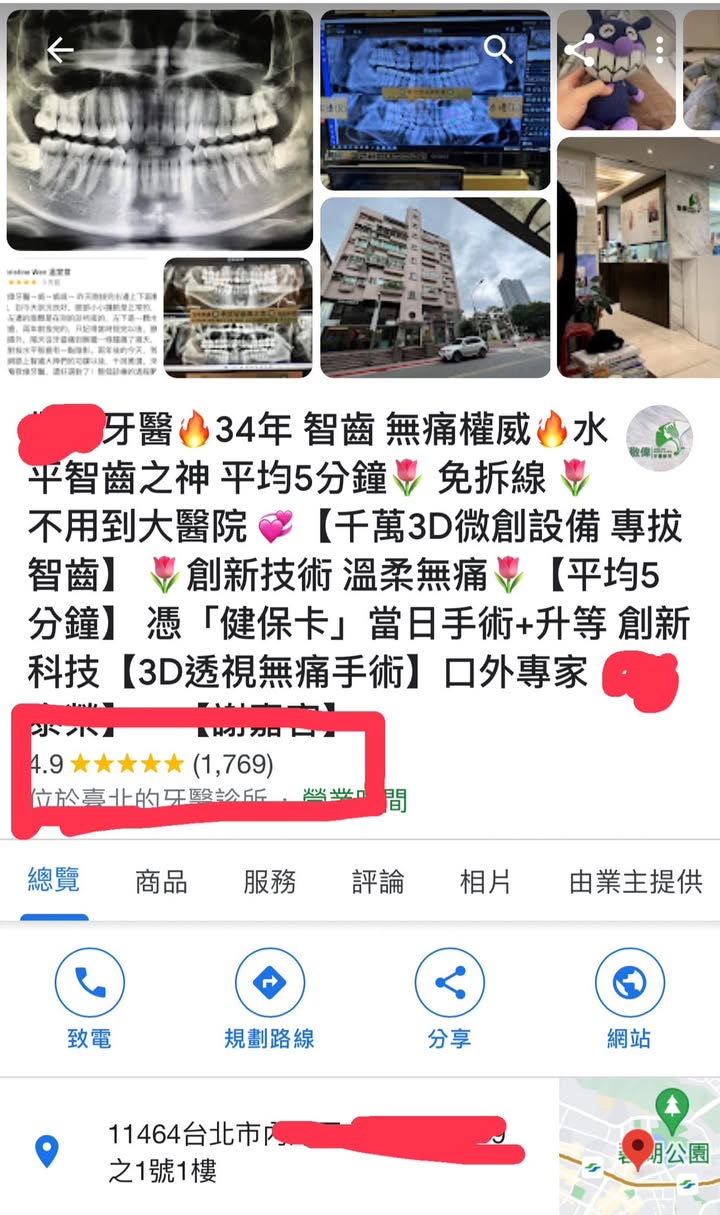Switch to the 商品 tab

(x=161, y=882)
